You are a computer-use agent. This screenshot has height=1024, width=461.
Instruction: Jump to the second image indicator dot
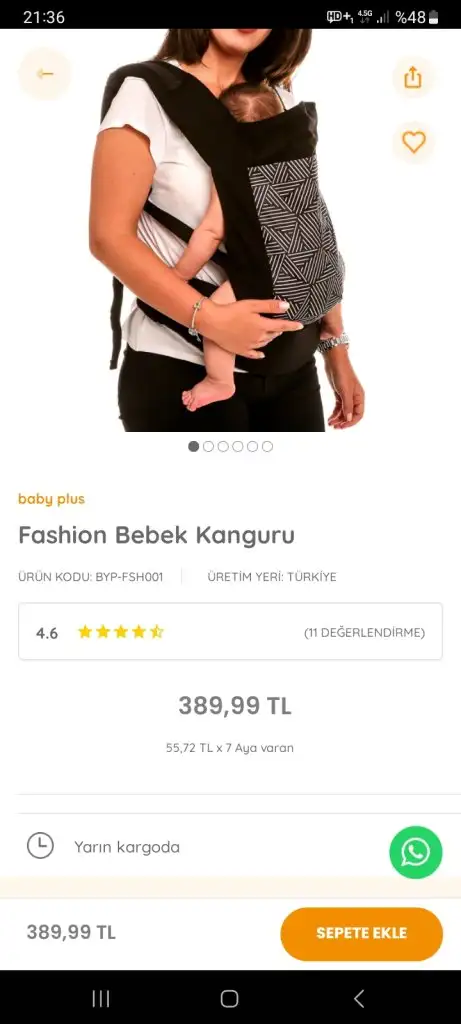tap(208, 447)
